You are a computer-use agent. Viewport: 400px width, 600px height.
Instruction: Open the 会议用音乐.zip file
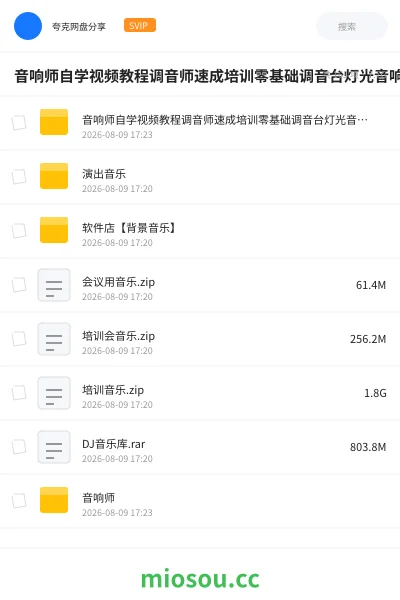[200, 285]
